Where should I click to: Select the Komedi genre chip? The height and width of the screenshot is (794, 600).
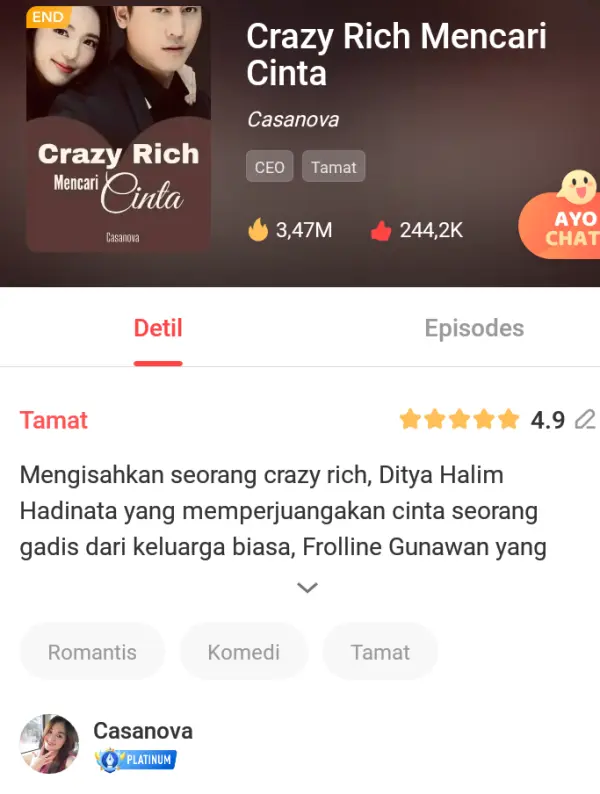pyautogui.click(x=244, y=652)
